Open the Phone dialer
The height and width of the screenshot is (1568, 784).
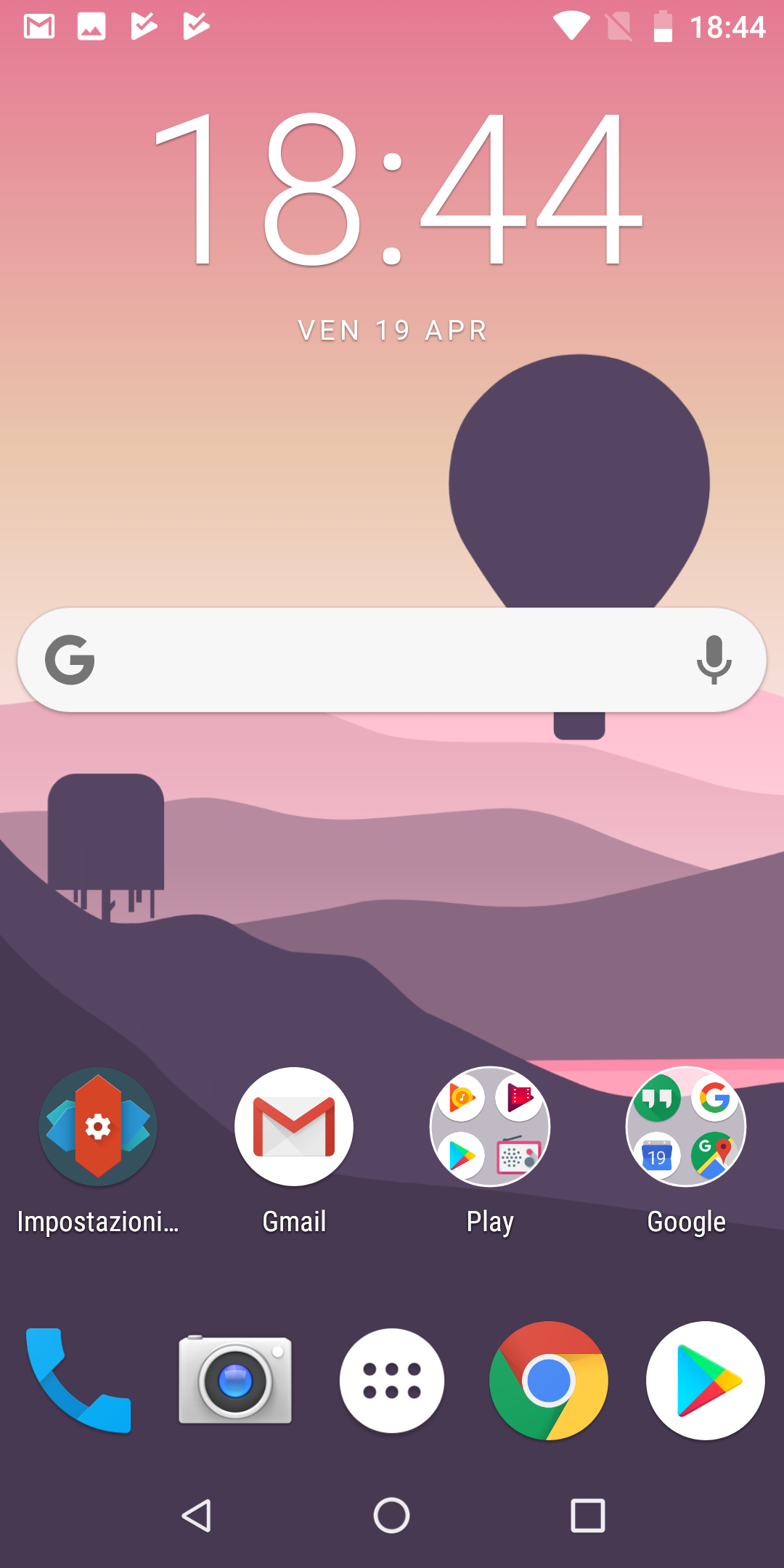click(x=78, y=1381)
